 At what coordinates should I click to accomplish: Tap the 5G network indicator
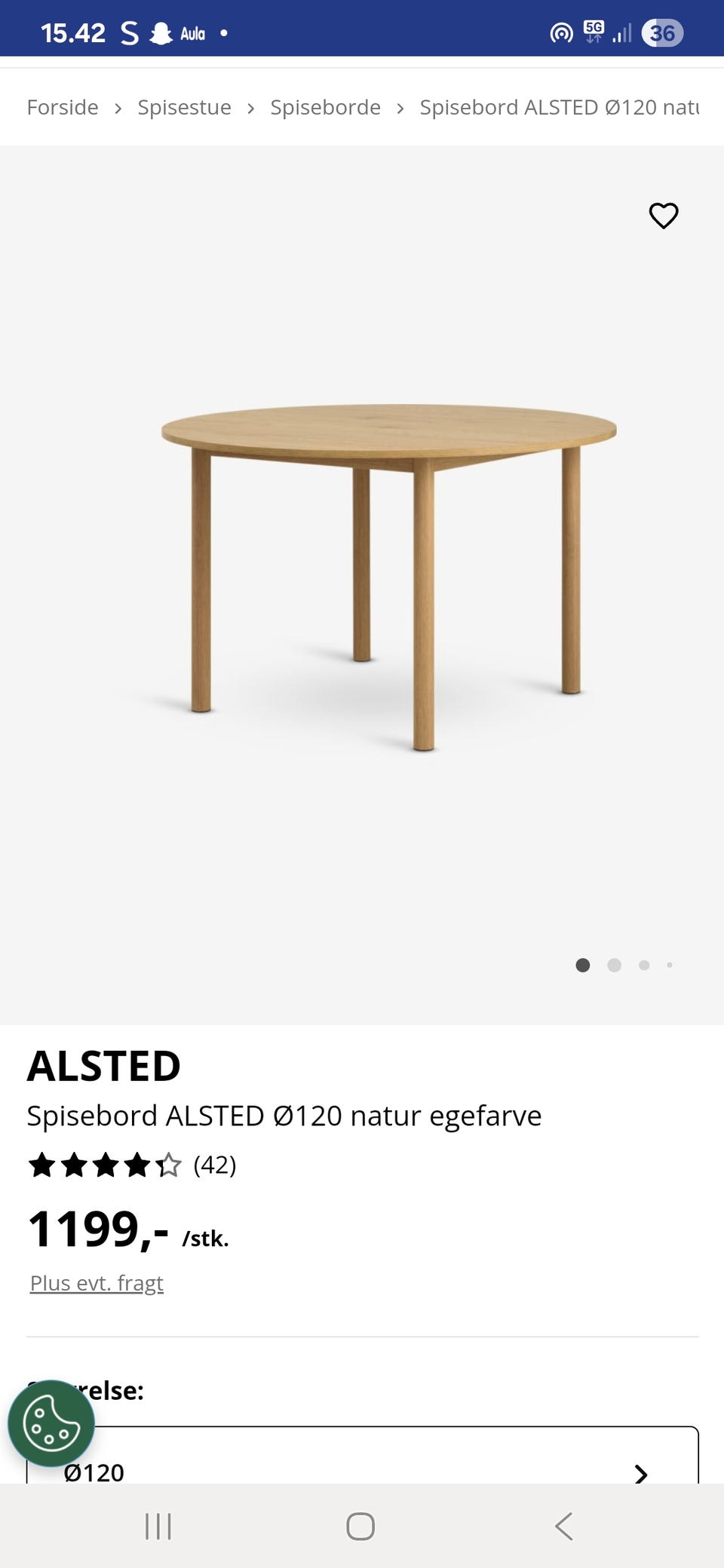click(594, 30)
